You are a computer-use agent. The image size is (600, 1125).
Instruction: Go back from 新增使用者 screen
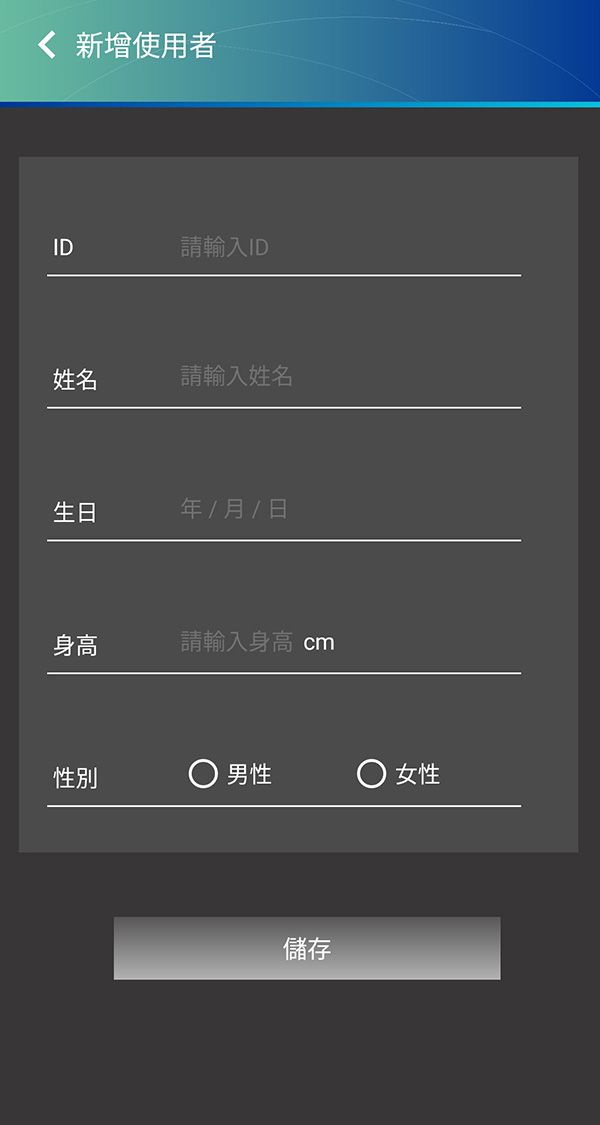point(46,45)
